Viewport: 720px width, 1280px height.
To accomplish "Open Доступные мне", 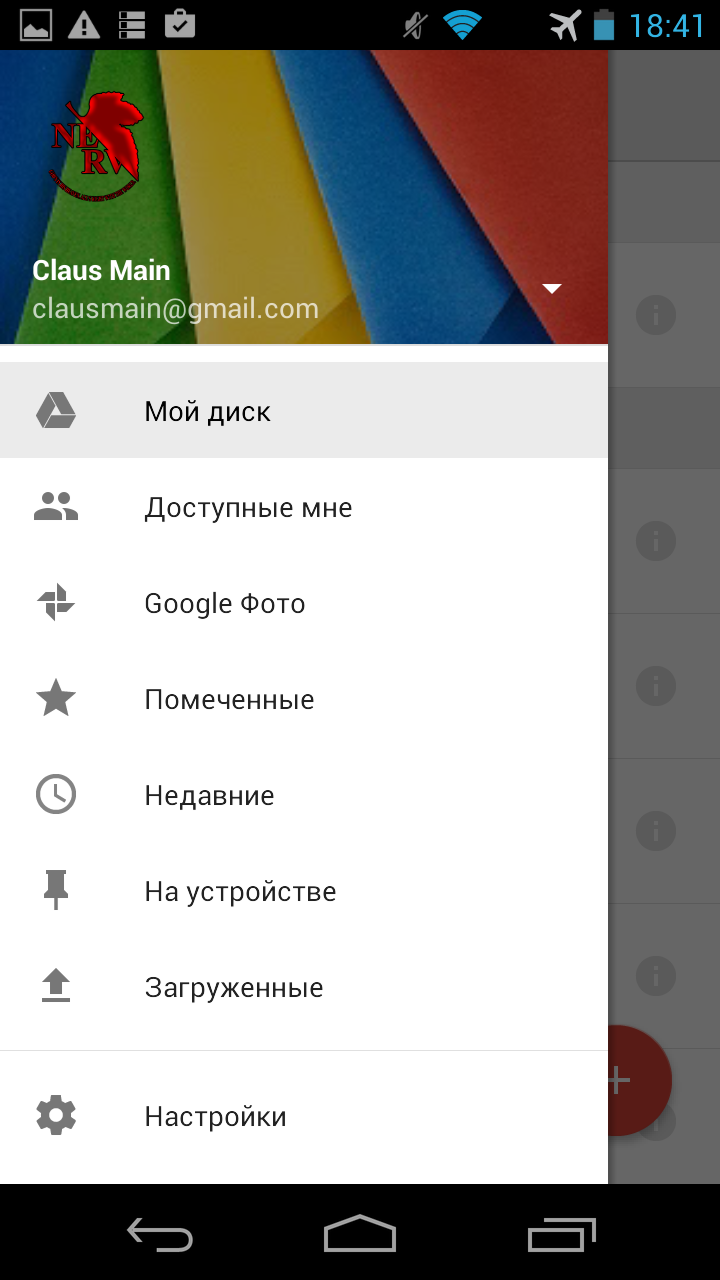I will [304, 508].
